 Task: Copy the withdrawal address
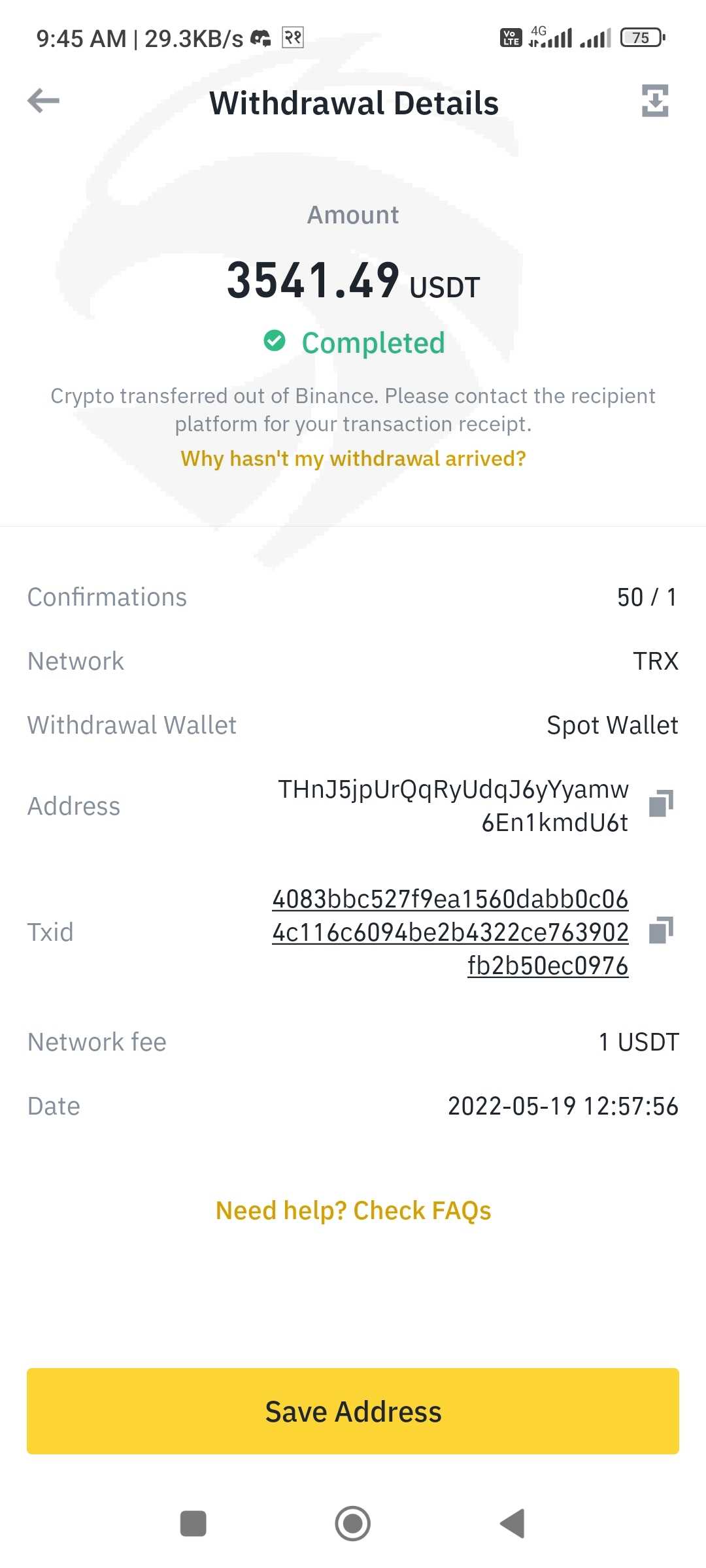661,804
